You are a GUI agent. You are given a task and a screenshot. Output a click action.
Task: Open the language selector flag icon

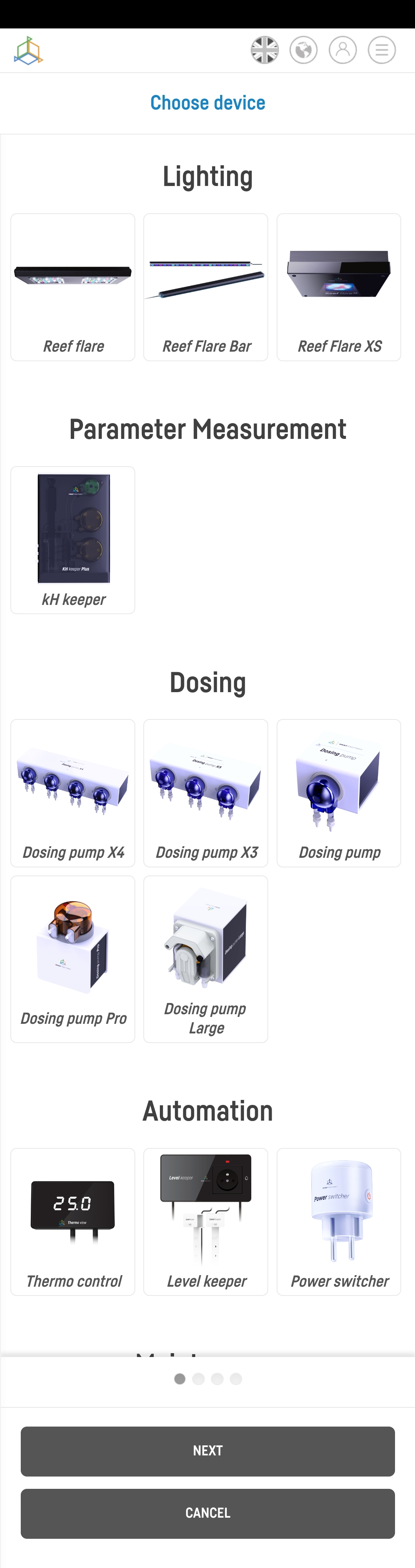[x=265, y=50]
